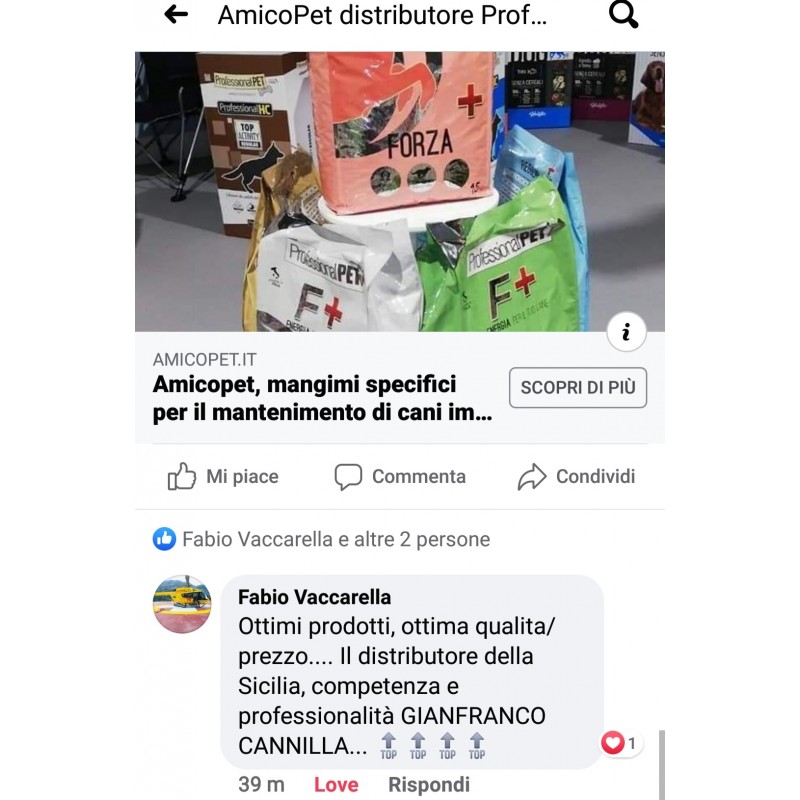
Task: Tap the SCOPRI DI PIÙ button
Action: 578,388
